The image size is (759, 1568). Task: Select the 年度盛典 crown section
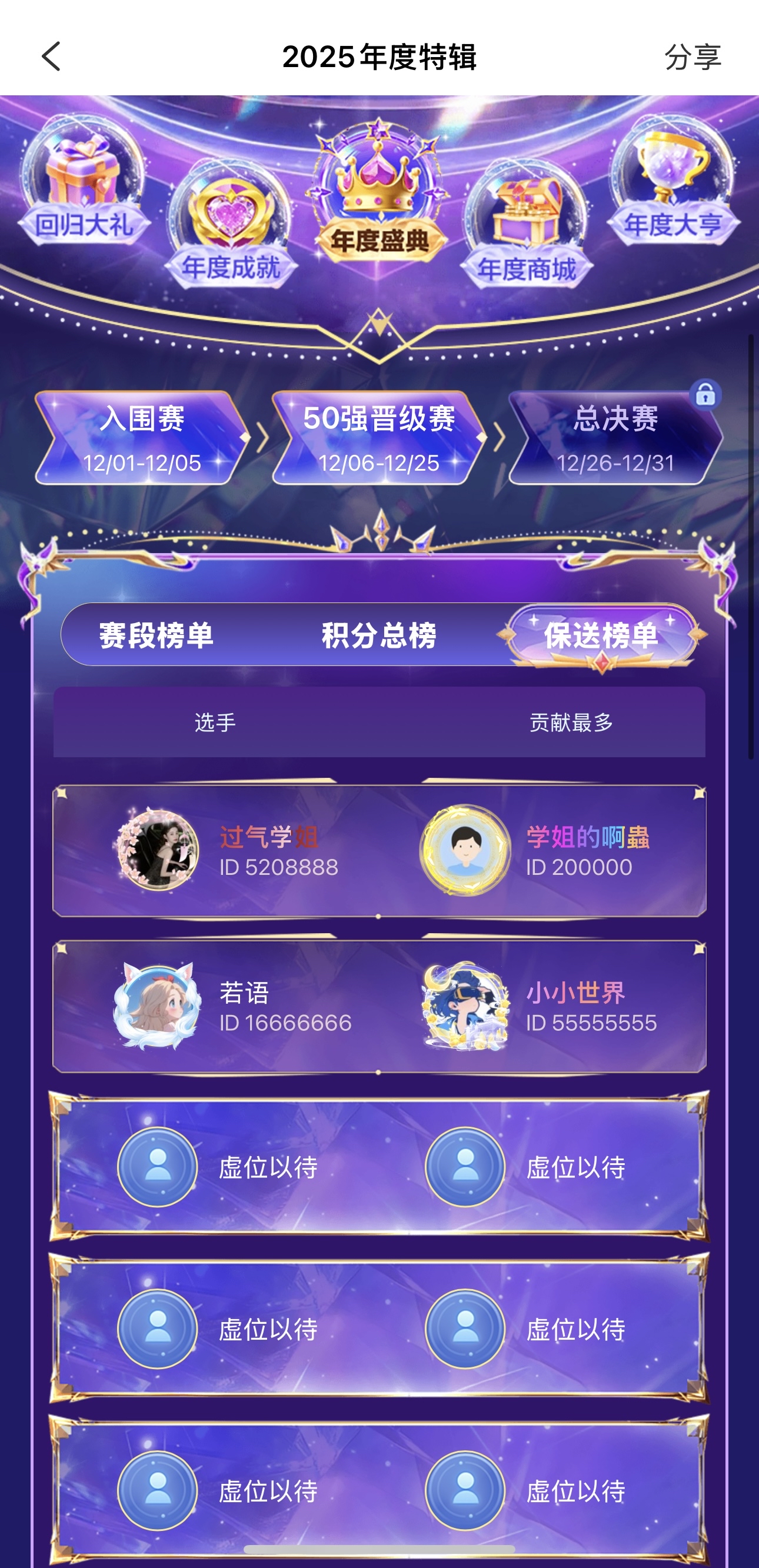[x=379, y=195]
